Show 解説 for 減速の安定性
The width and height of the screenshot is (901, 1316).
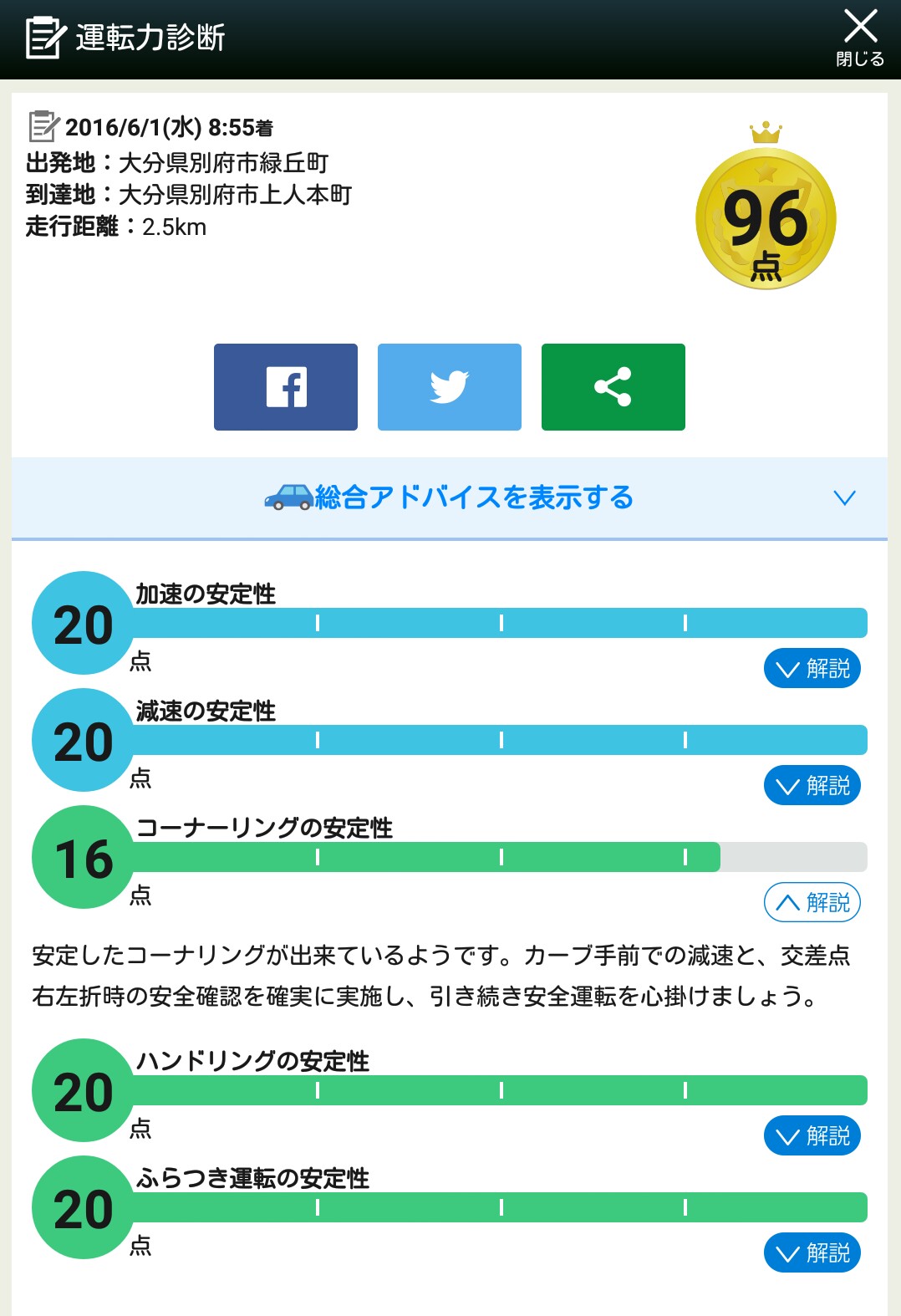click(x=812, y=785)
